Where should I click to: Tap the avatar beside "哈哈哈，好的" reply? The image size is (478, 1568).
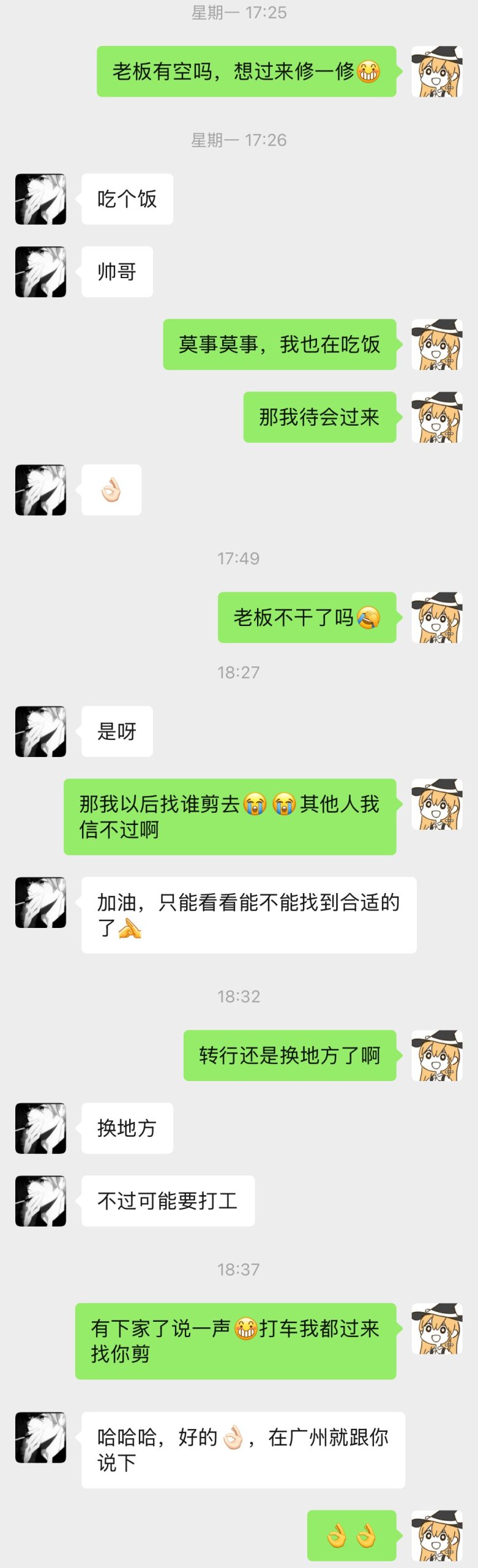coord(40,1438)
